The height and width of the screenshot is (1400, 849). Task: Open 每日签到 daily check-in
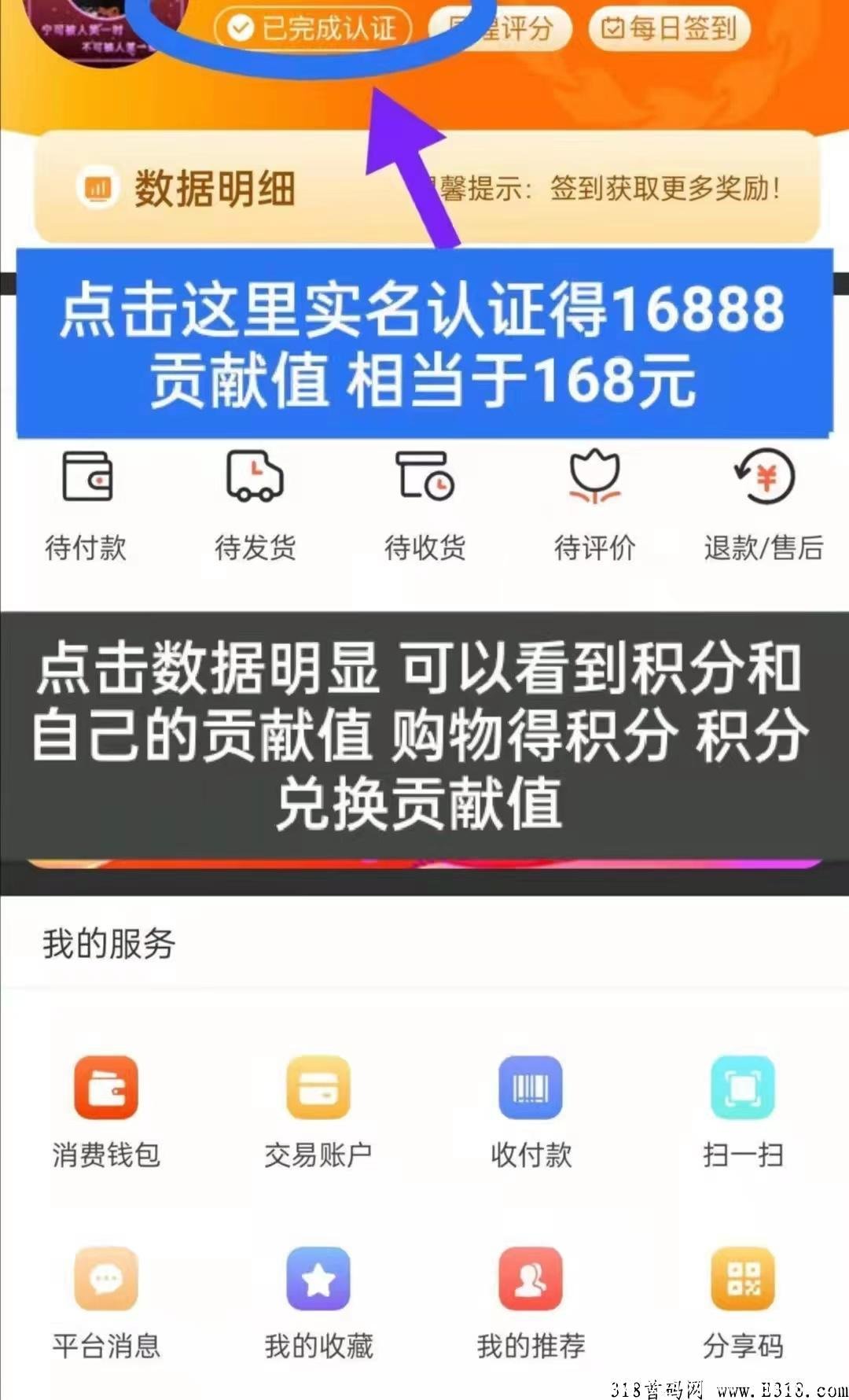coord(669,29)
